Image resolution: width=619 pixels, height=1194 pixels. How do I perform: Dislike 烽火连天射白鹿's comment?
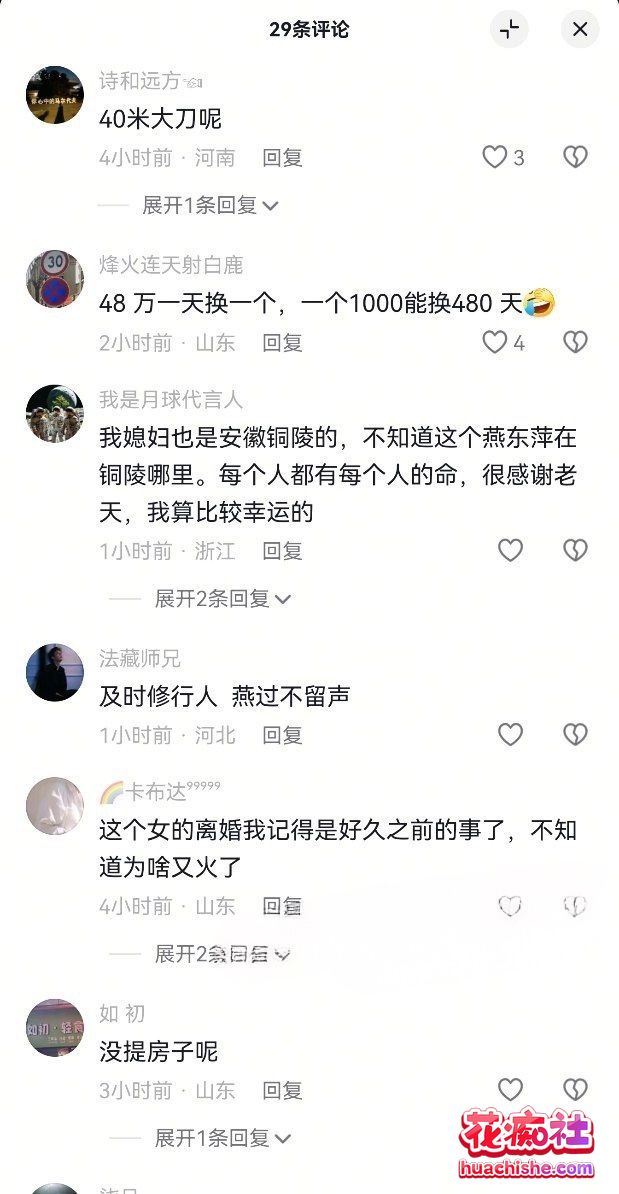[x=575, y=343]
